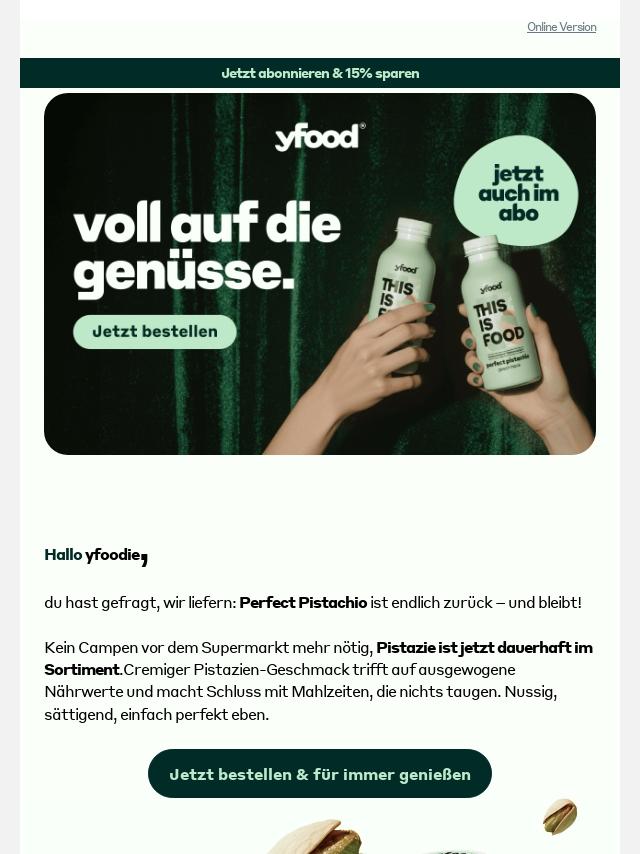Tap the 'Jetzt abonnieren & 15% sparen' banner
Screen dimensions: 640x854
click(x=320, y=73)
